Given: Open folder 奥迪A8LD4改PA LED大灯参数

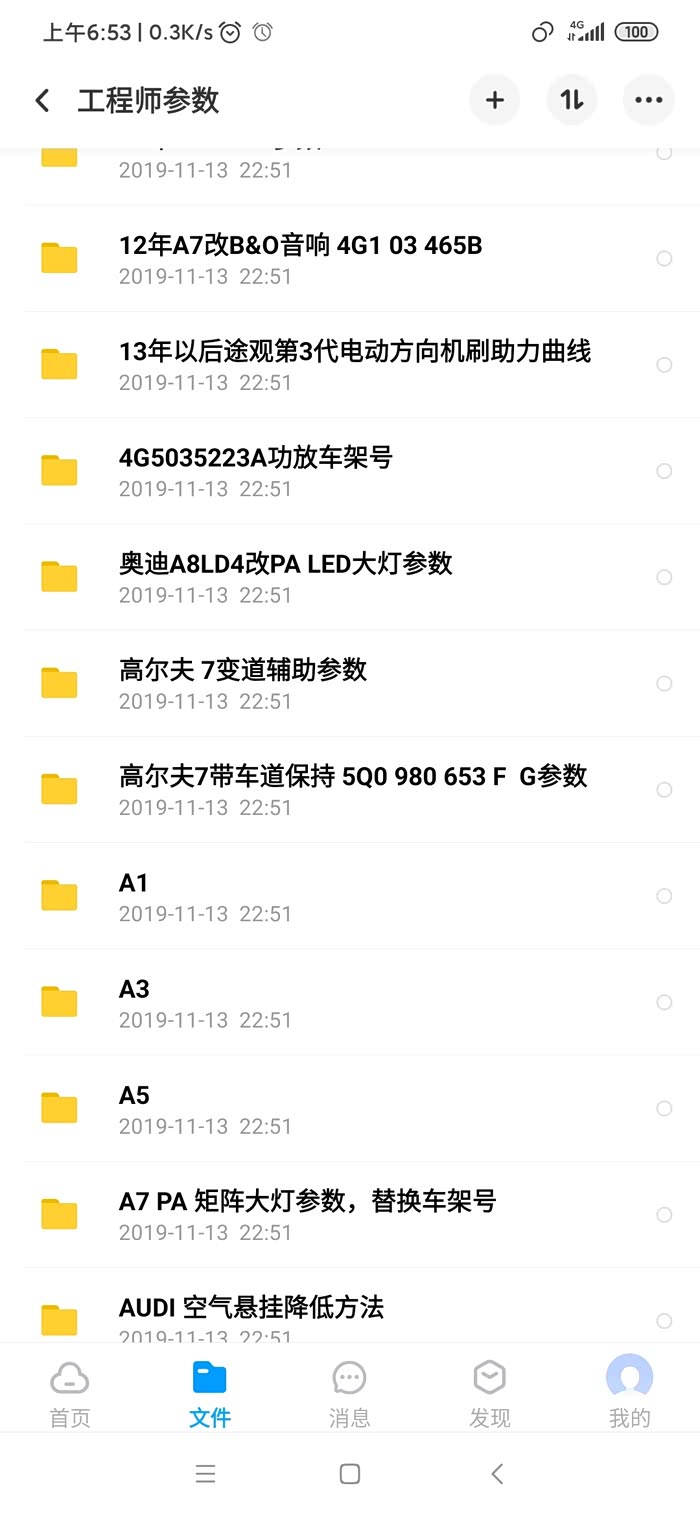Looking at the screenshot, I should click(286, 577).
